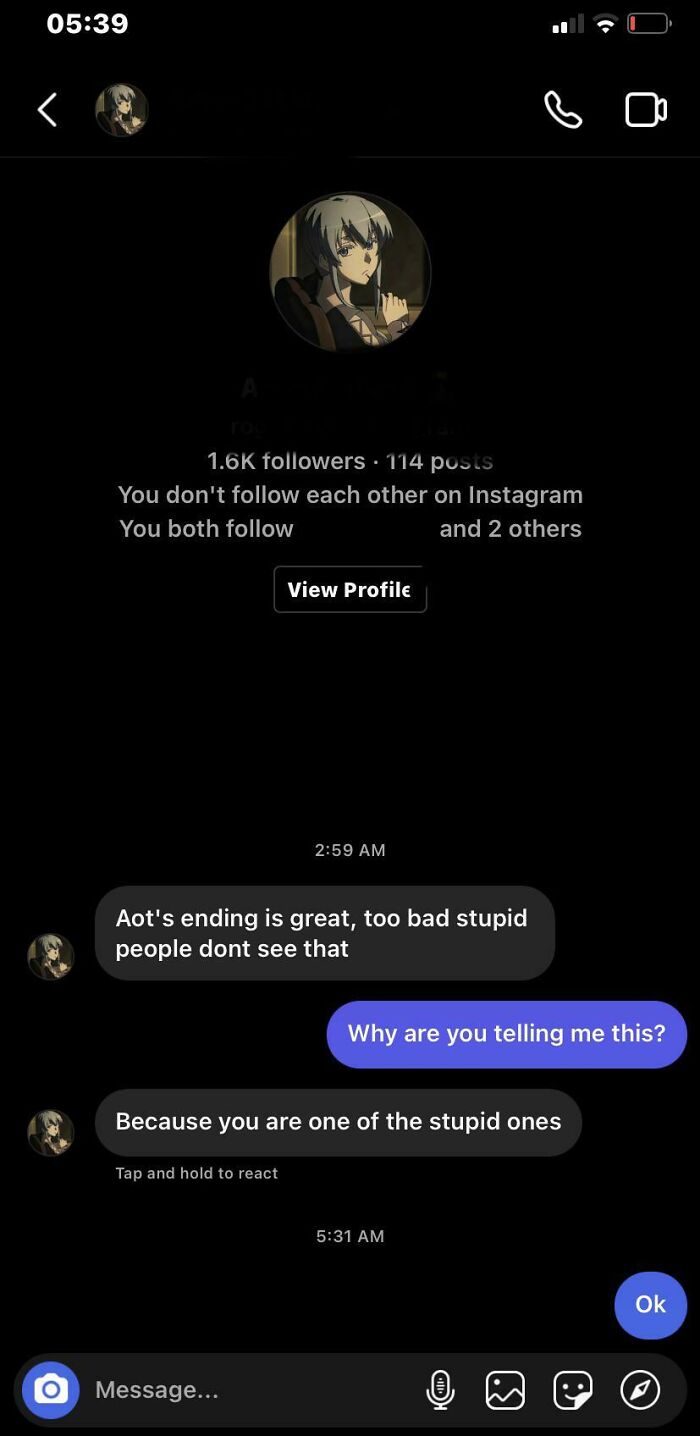Tap the microphone to record a voice message

click(x=440, y=1390)
